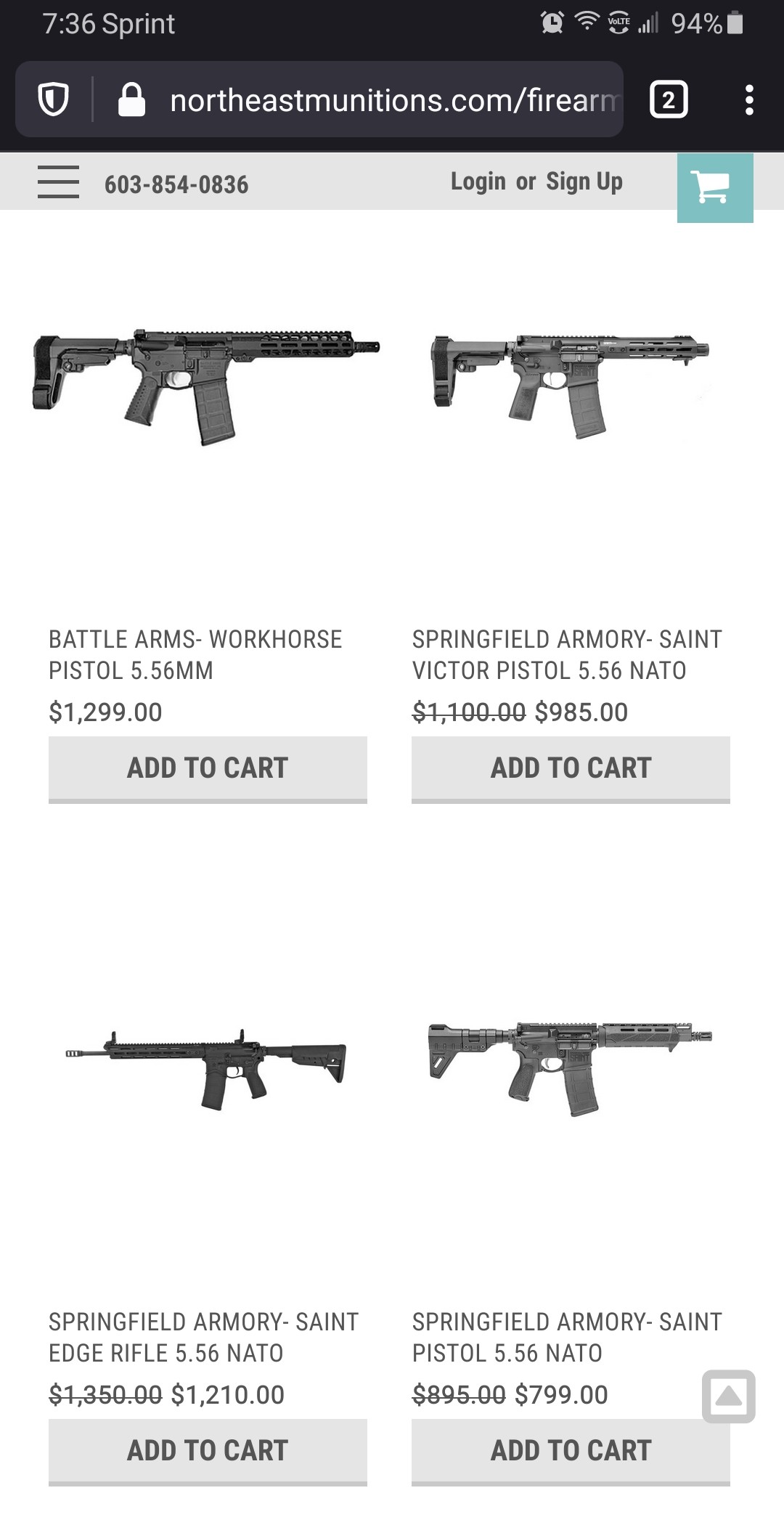The width and height of the screenshot is (784, 1517).
Task: Open the shopping cart
Action: (714, 187)
